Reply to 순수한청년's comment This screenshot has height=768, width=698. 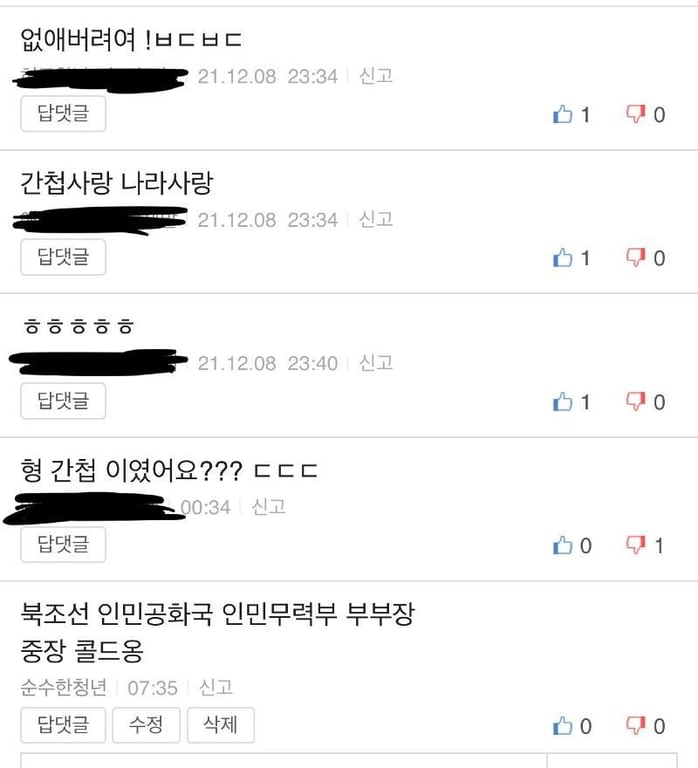coord(63,725)
